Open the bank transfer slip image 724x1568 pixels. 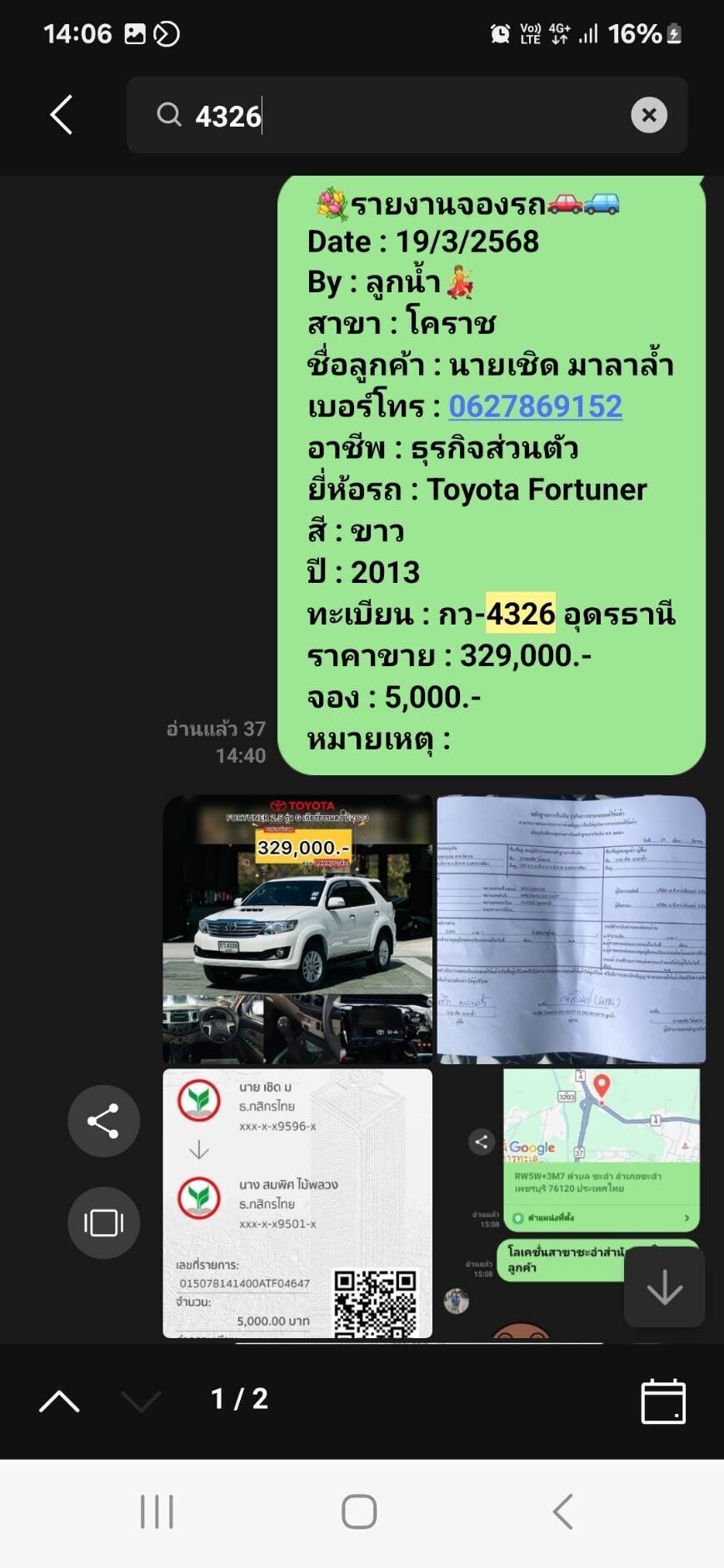tap(297, 1202)
